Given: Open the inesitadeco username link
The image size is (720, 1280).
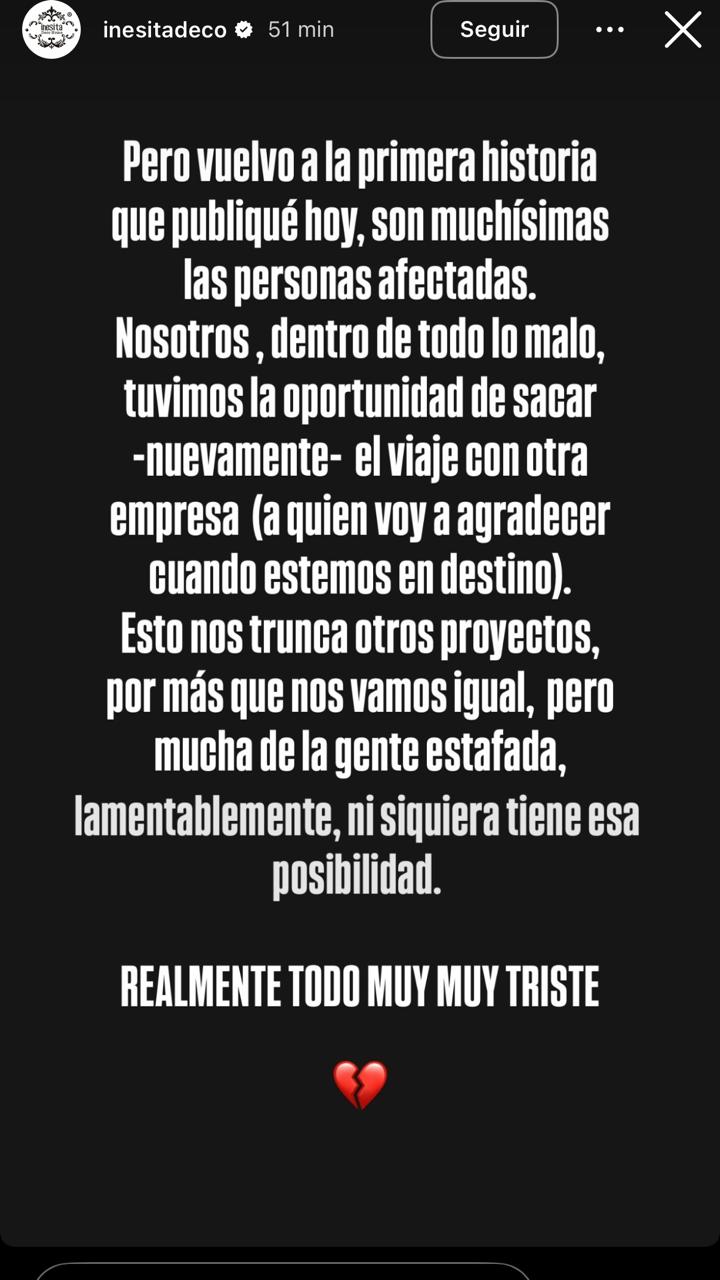Looking at the screenshot, I should pyautogui.click(x=164, y=30).
